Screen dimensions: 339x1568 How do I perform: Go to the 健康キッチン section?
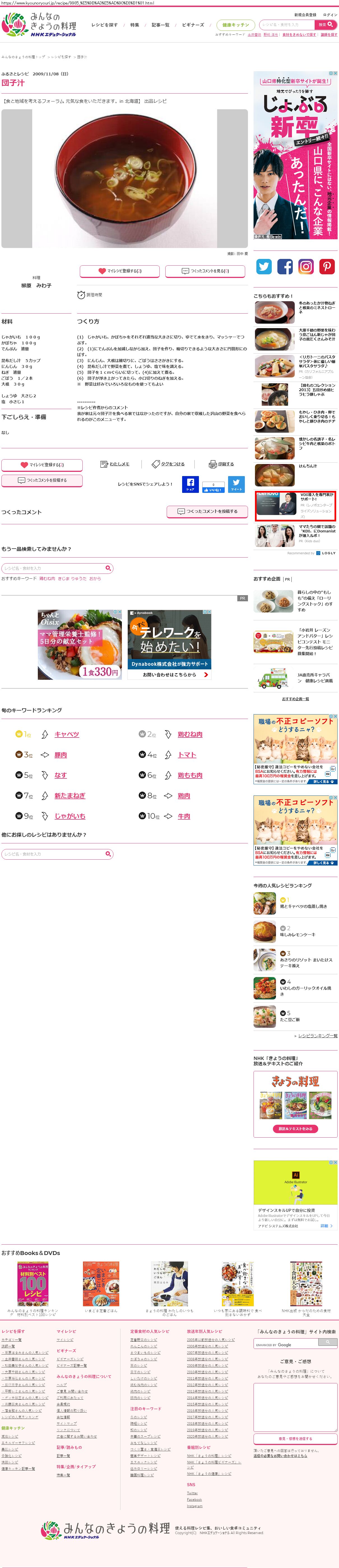[236, 25]
